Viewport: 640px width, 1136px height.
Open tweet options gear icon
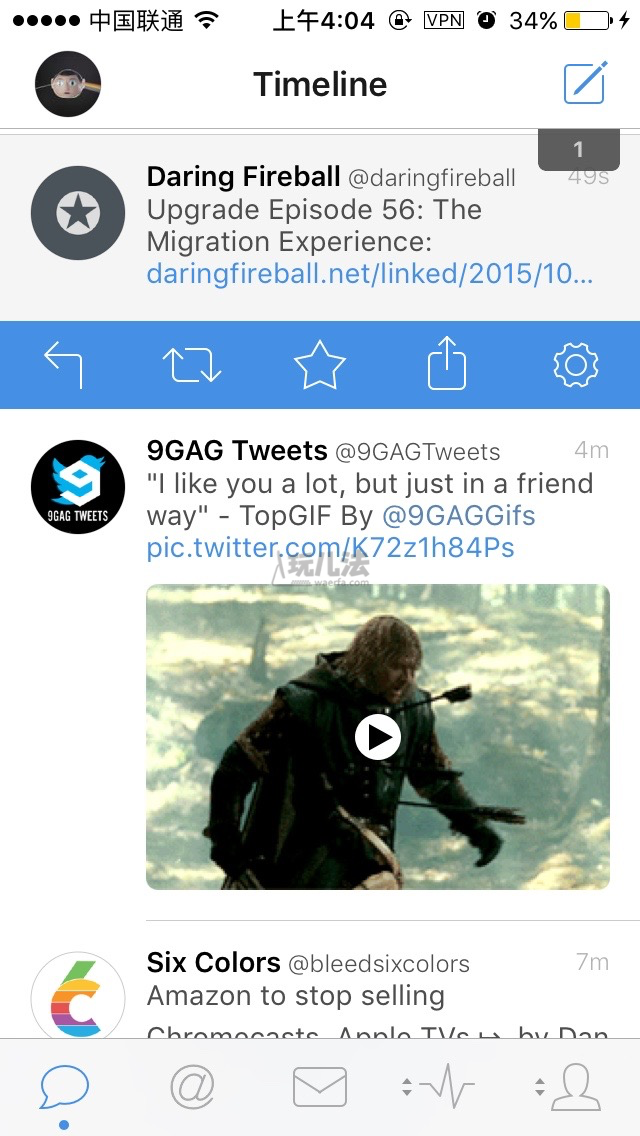(x=575, y=364)
